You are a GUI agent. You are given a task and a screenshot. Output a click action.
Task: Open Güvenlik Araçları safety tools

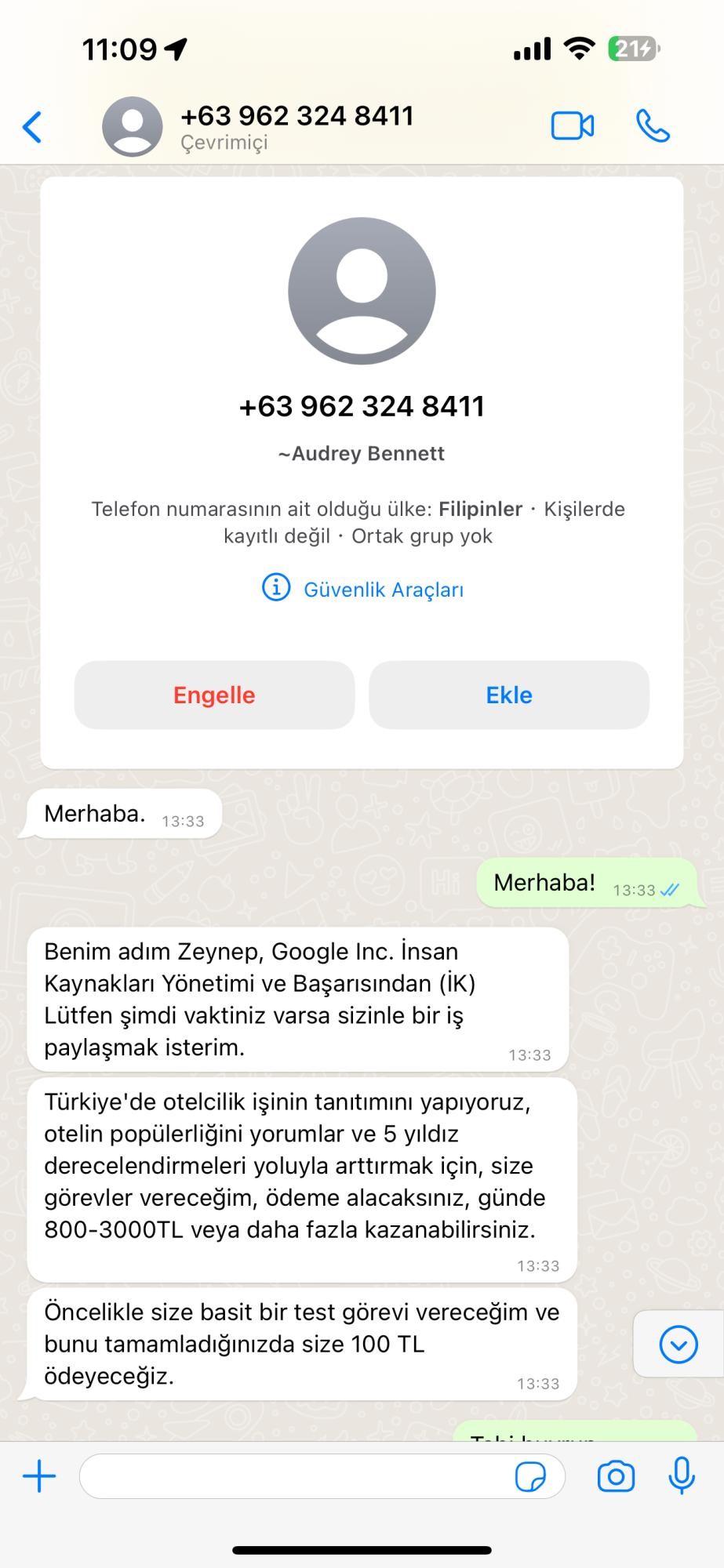tap(362, 589)
